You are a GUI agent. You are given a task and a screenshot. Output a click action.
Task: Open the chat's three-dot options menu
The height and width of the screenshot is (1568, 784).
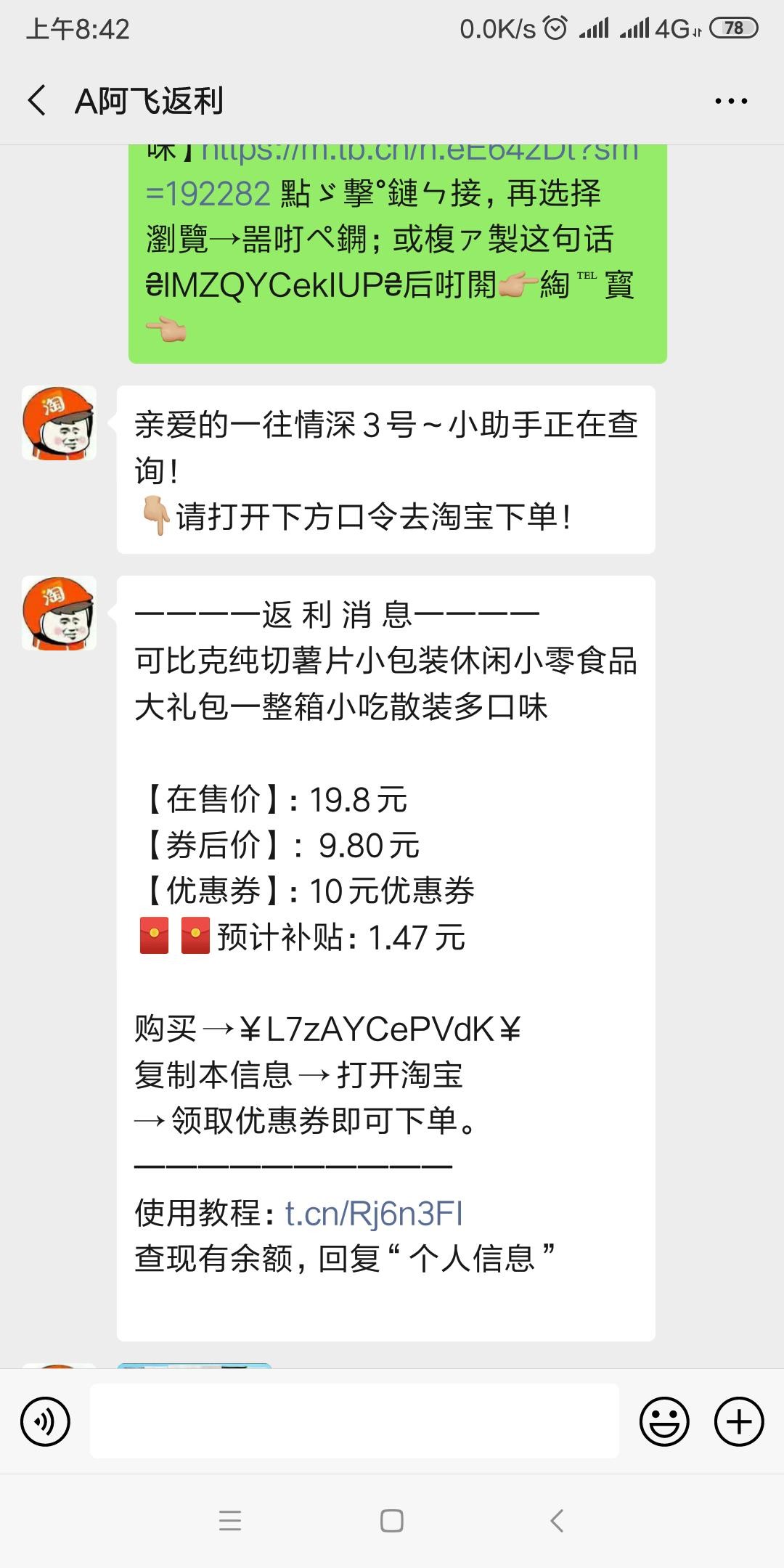point(730,101)
